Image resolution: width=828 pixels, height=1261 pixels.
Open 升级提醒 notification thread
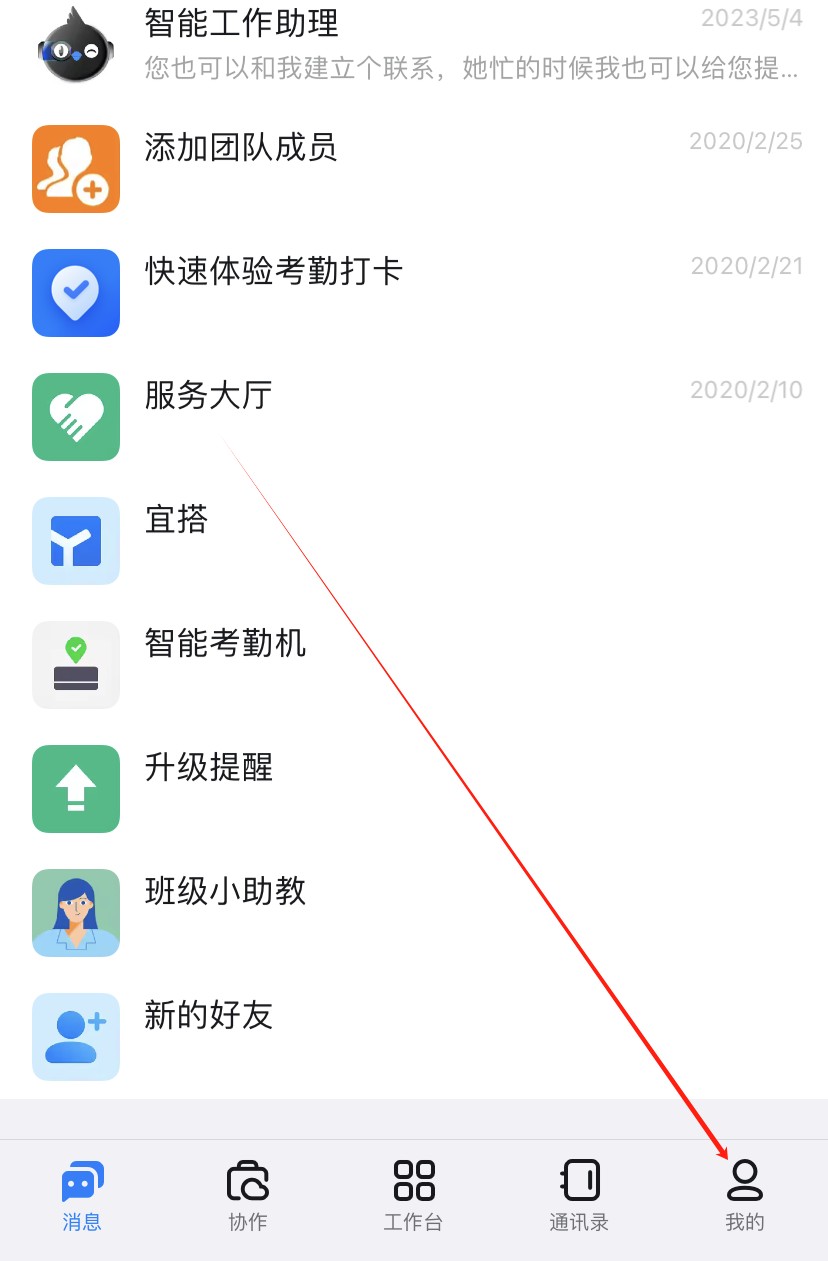(413, 788)
